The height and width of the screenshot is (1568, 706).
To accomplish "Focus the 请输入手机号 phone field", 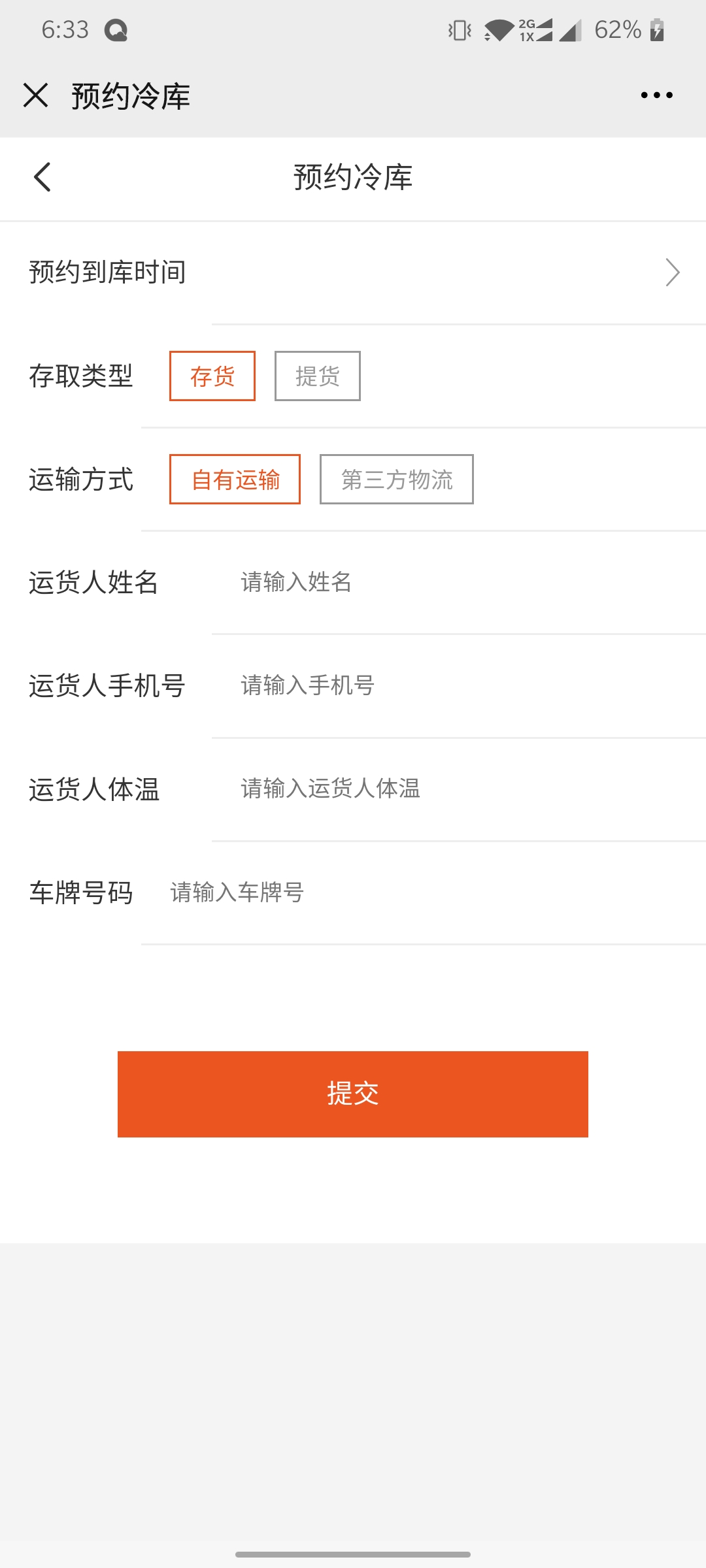I will tap(459, 685).
